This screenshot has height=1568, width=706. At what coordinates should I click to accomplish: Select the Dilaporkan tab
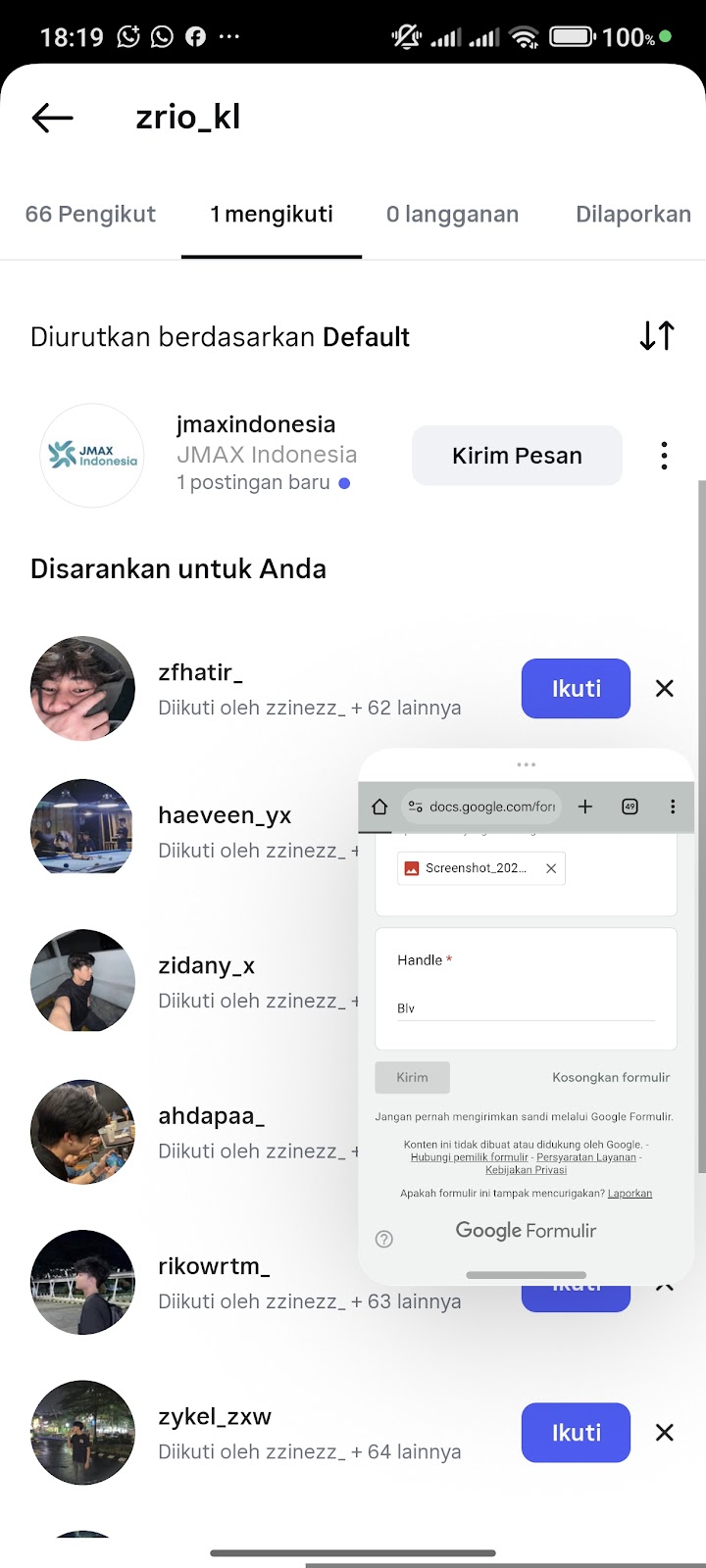tap(632, 215)
